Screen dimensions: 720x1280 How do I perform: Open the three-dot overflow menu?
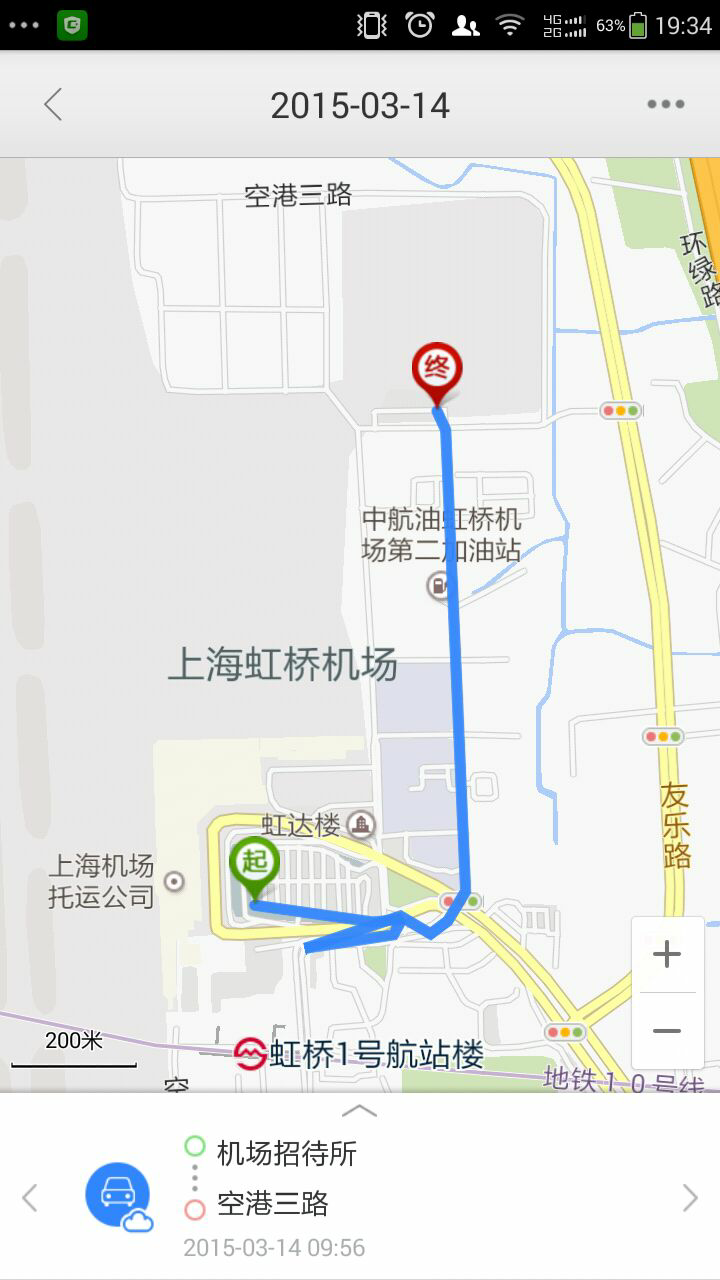click(x=665, y=104)
